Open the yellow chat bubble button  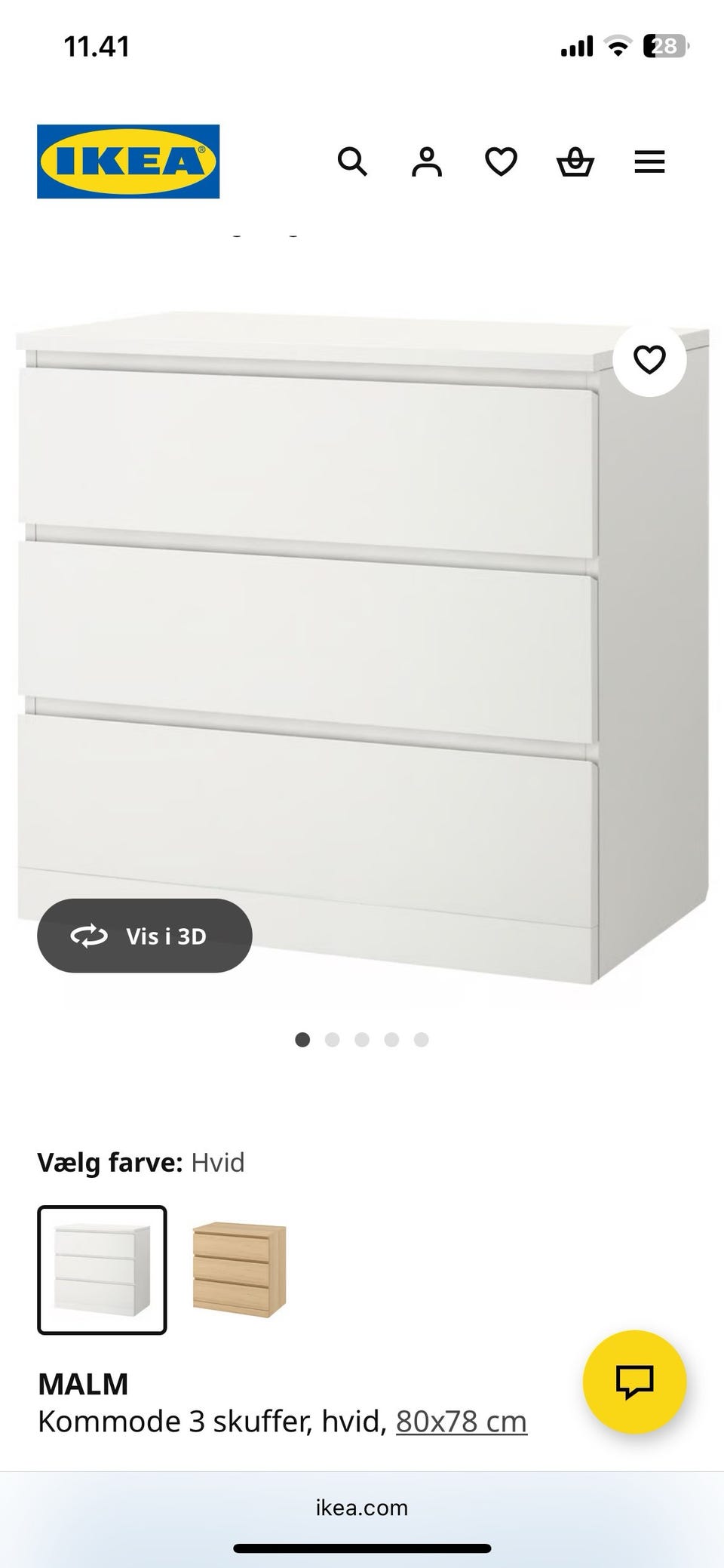point(635,1382)
